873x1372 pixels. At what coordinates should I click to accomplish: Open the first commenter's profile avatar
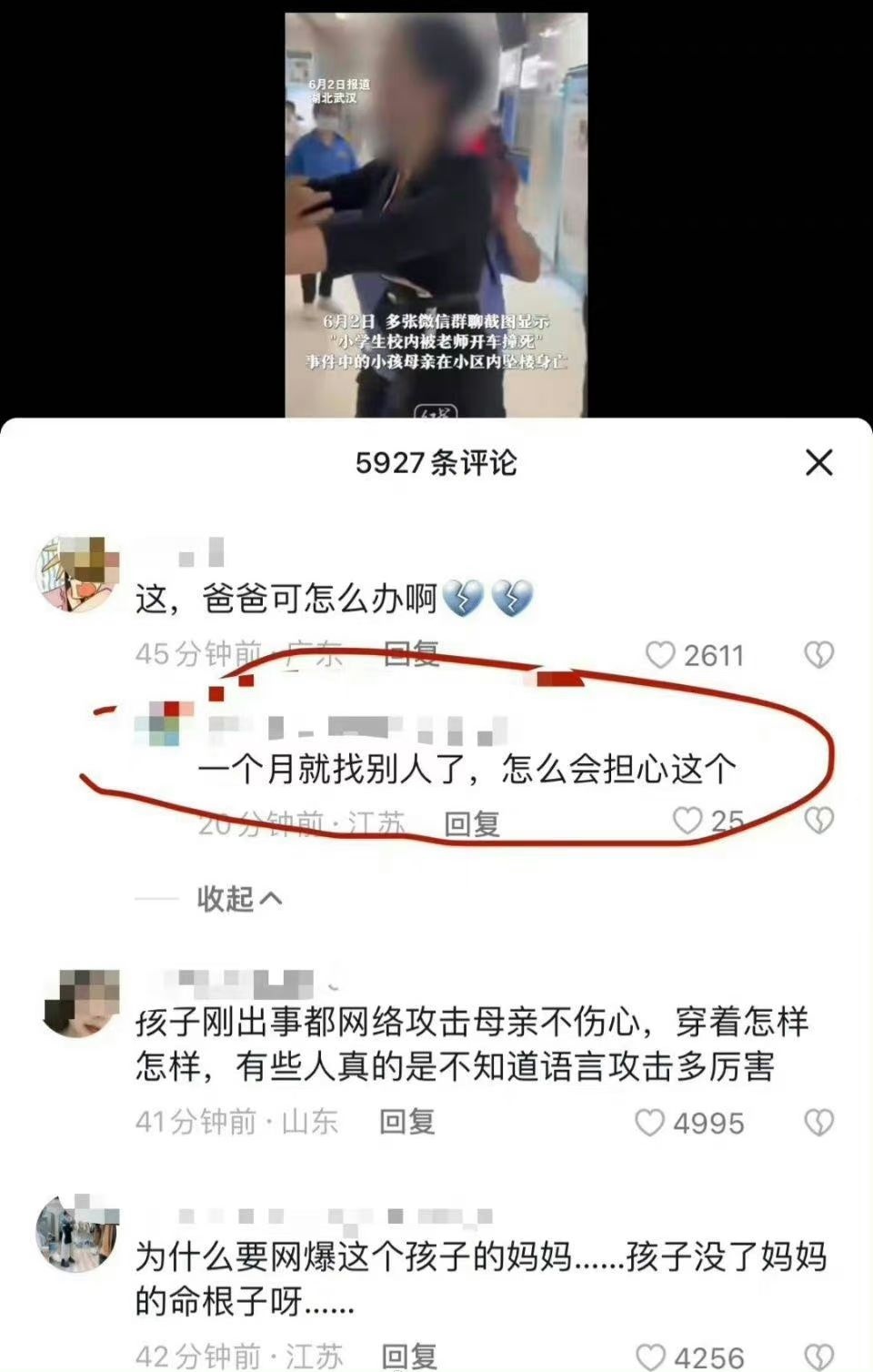[x=76, y=569]
